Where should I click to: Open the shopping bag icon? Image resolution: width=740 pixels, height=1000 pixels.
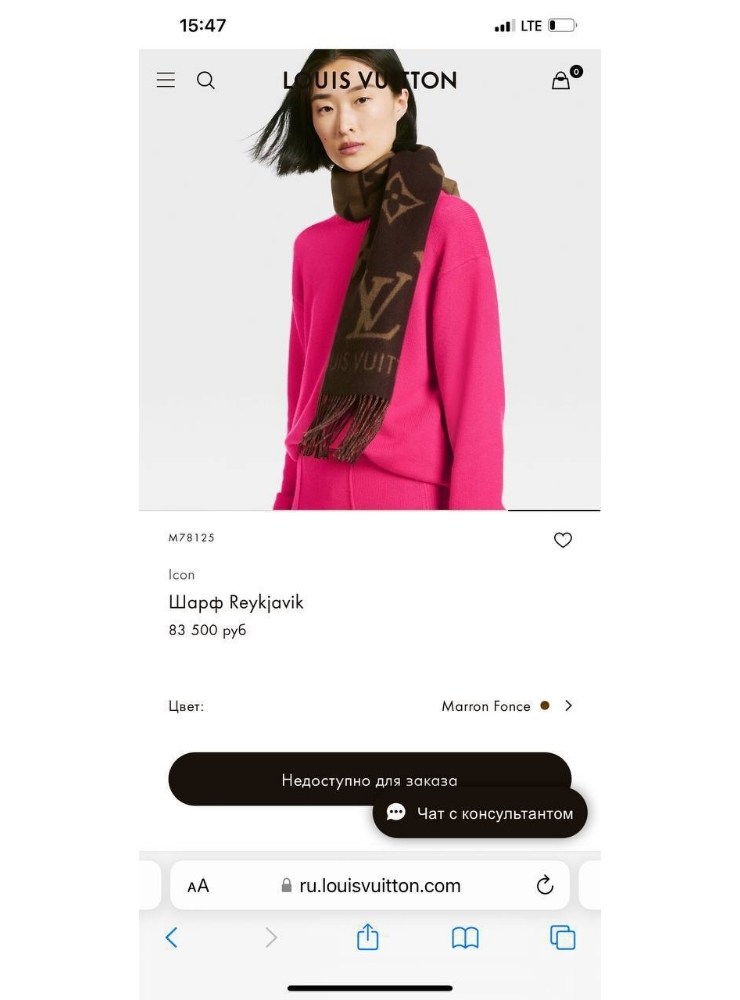coord(560,80)
